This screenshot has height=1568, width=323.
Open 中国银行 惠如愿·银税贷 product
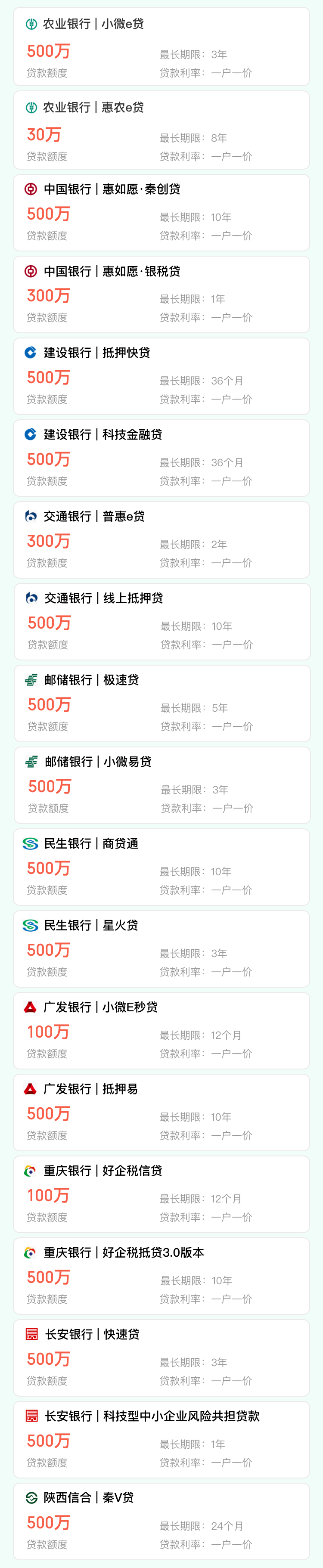click(x=161, y=294)
